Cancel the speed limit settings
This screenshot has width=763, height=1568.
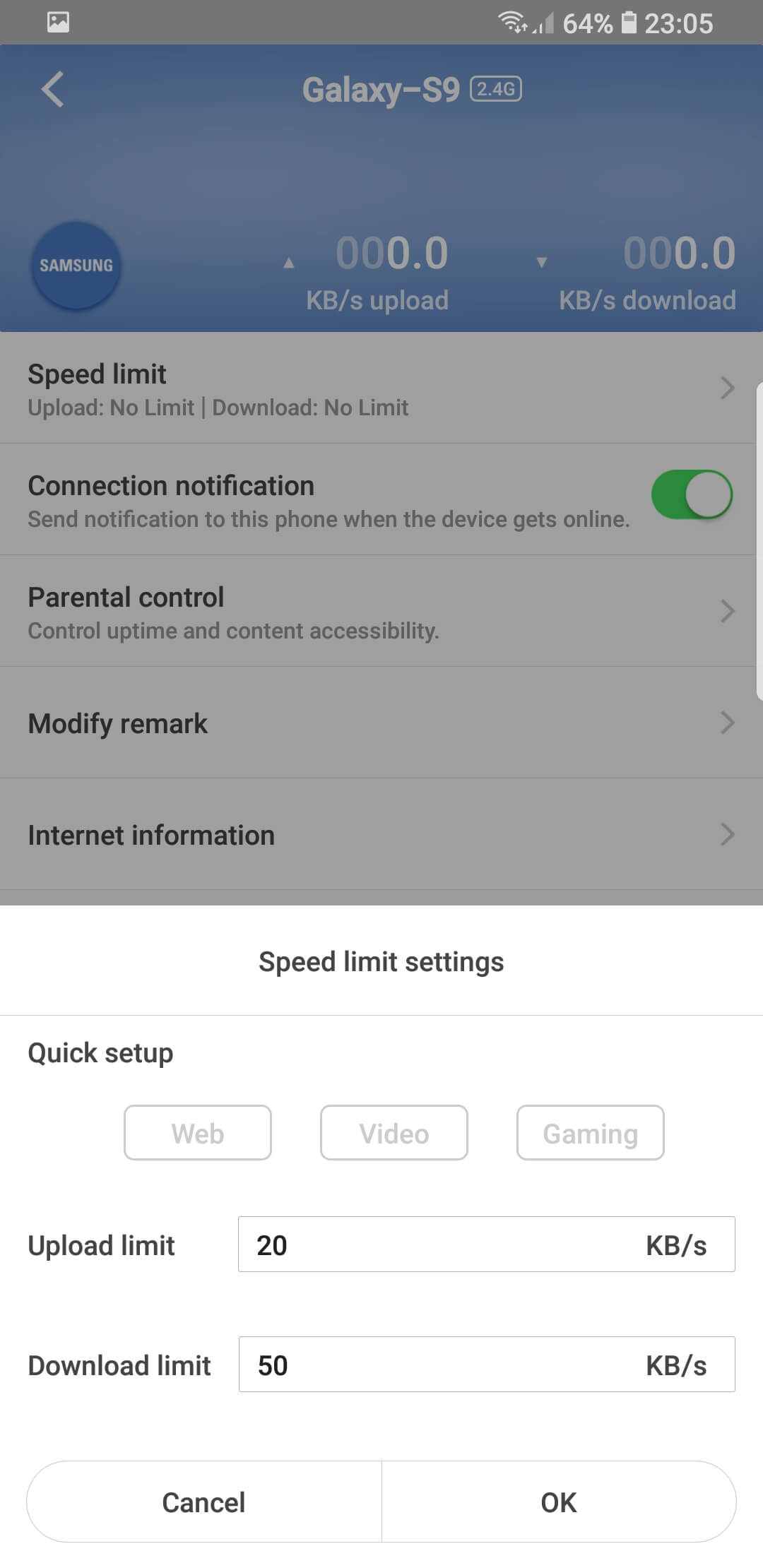click(x=204, y=1502)
